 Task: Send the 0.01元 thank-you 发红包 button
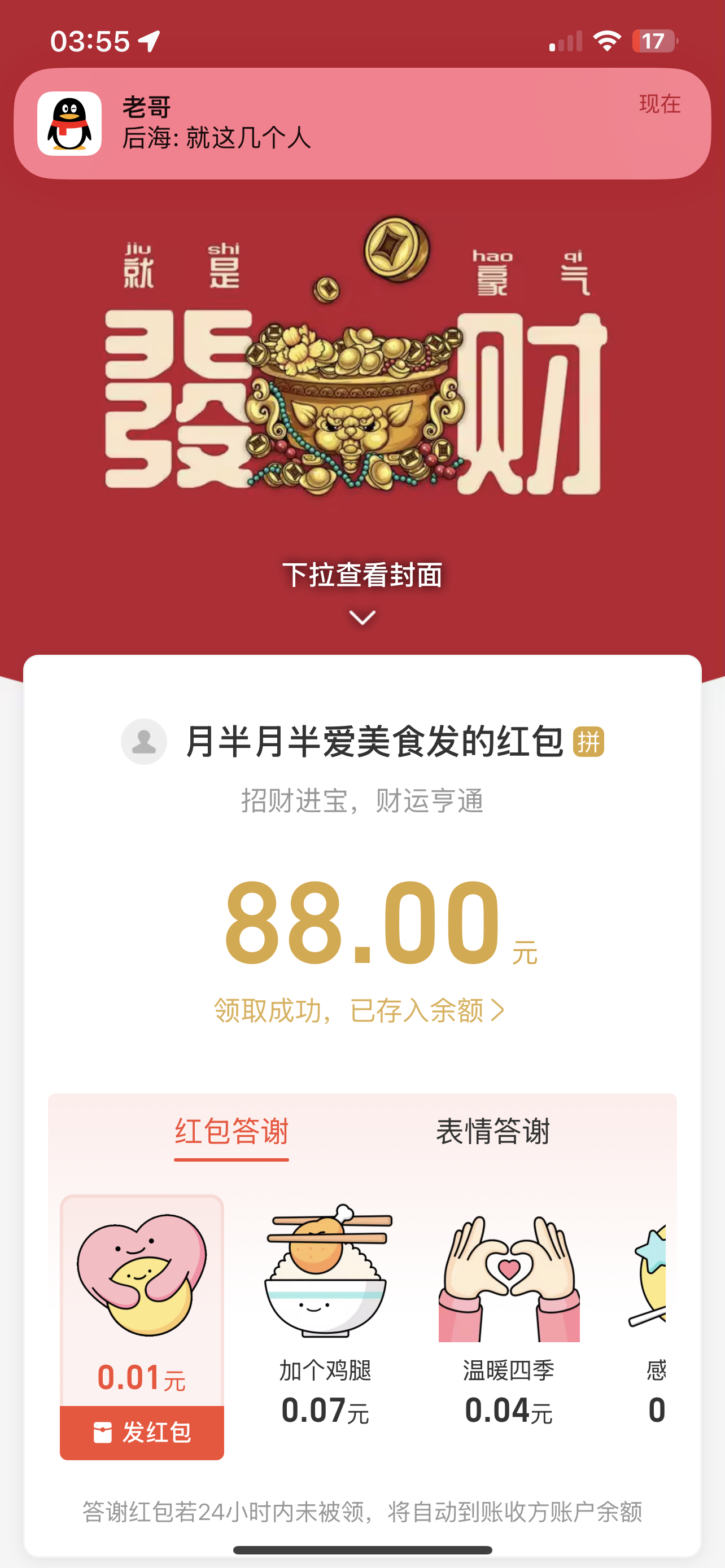click(142, 1433)
